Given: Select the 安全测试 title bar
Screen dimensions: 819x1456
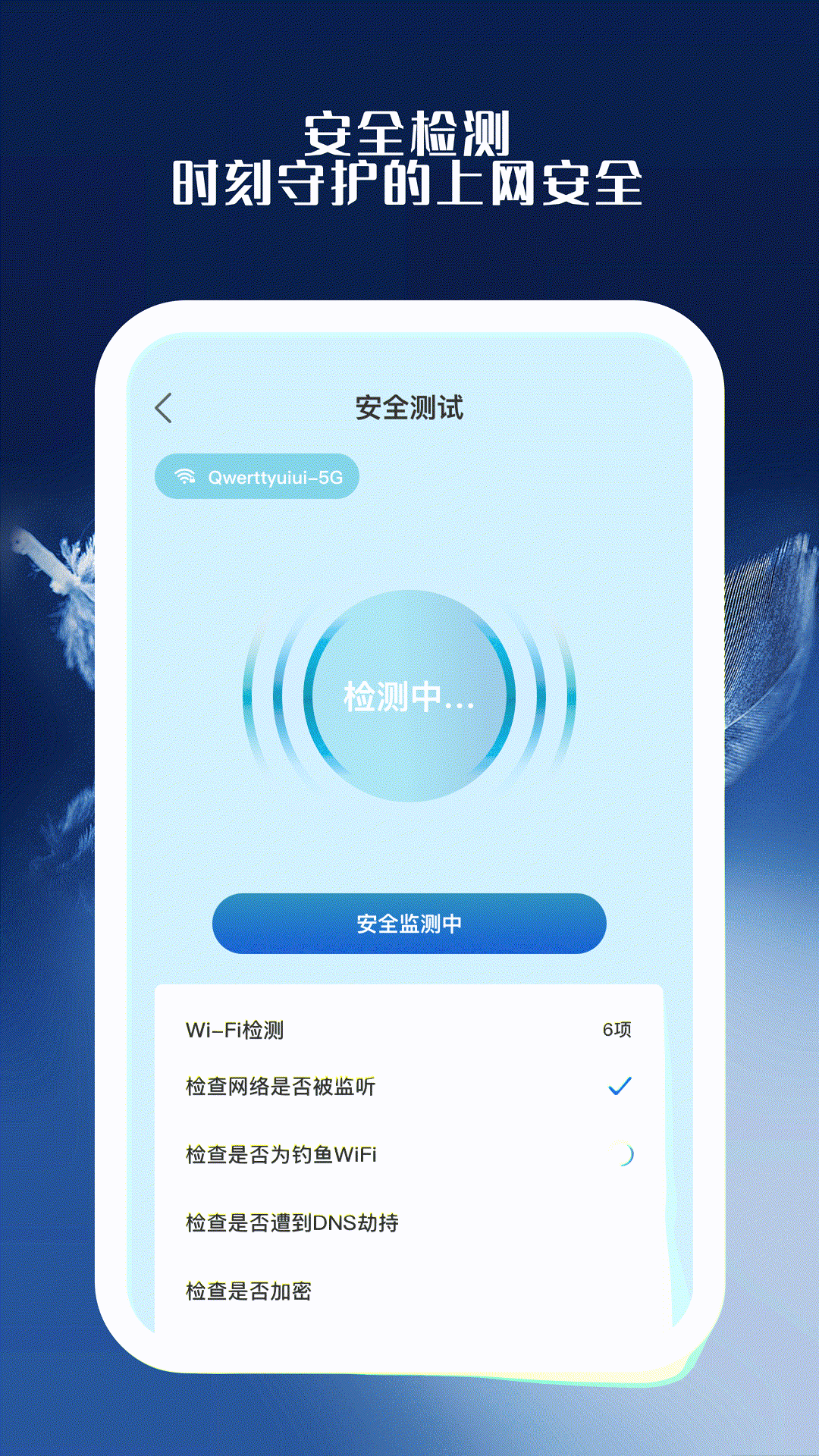Looking at the screenshot, I should click(x=409, y=408).
